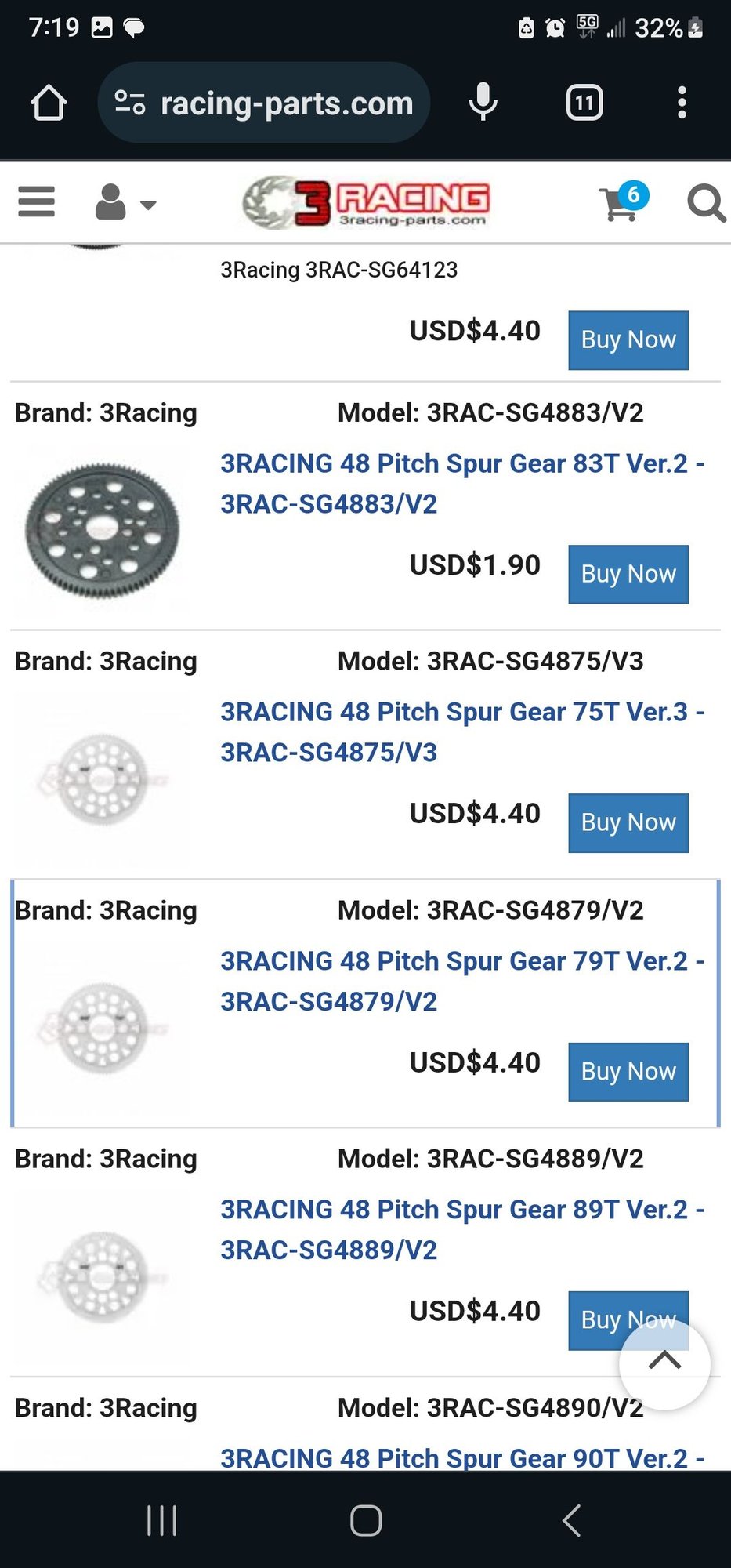Image resolution: width=731 pixels, height=1568 pixels.
Task: Go back with the system back button
Action: [x=572, y=1520]
